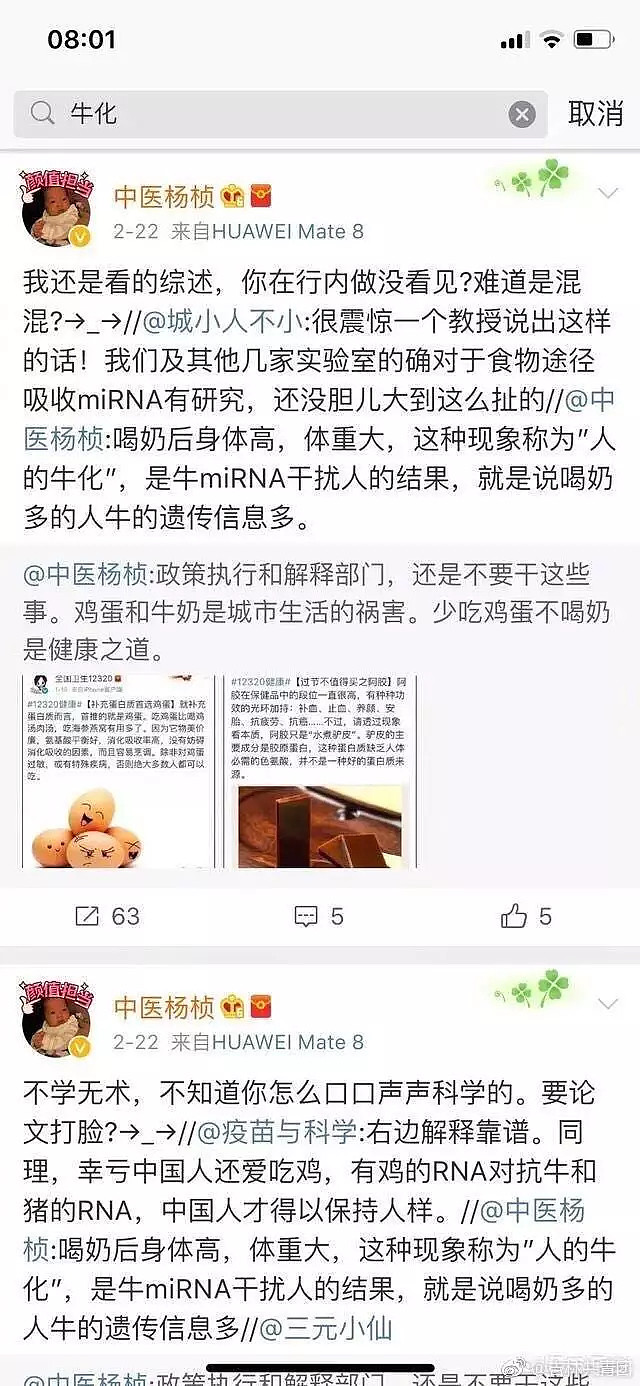Repost the first post showing 63 reposts
This screenshot has height=1386, width=640.
(107, 916)
